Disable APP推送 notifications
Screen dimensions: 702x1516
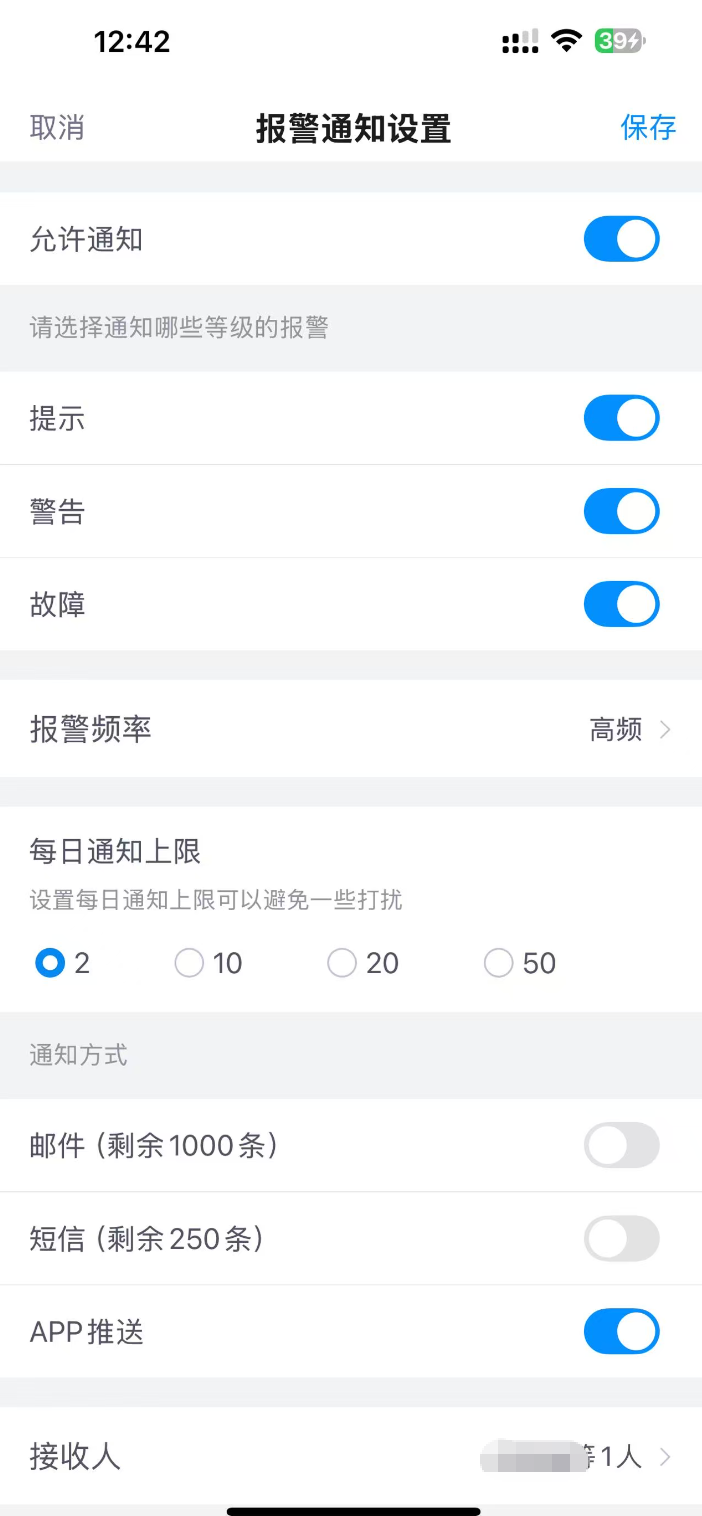pos(621,1332)
